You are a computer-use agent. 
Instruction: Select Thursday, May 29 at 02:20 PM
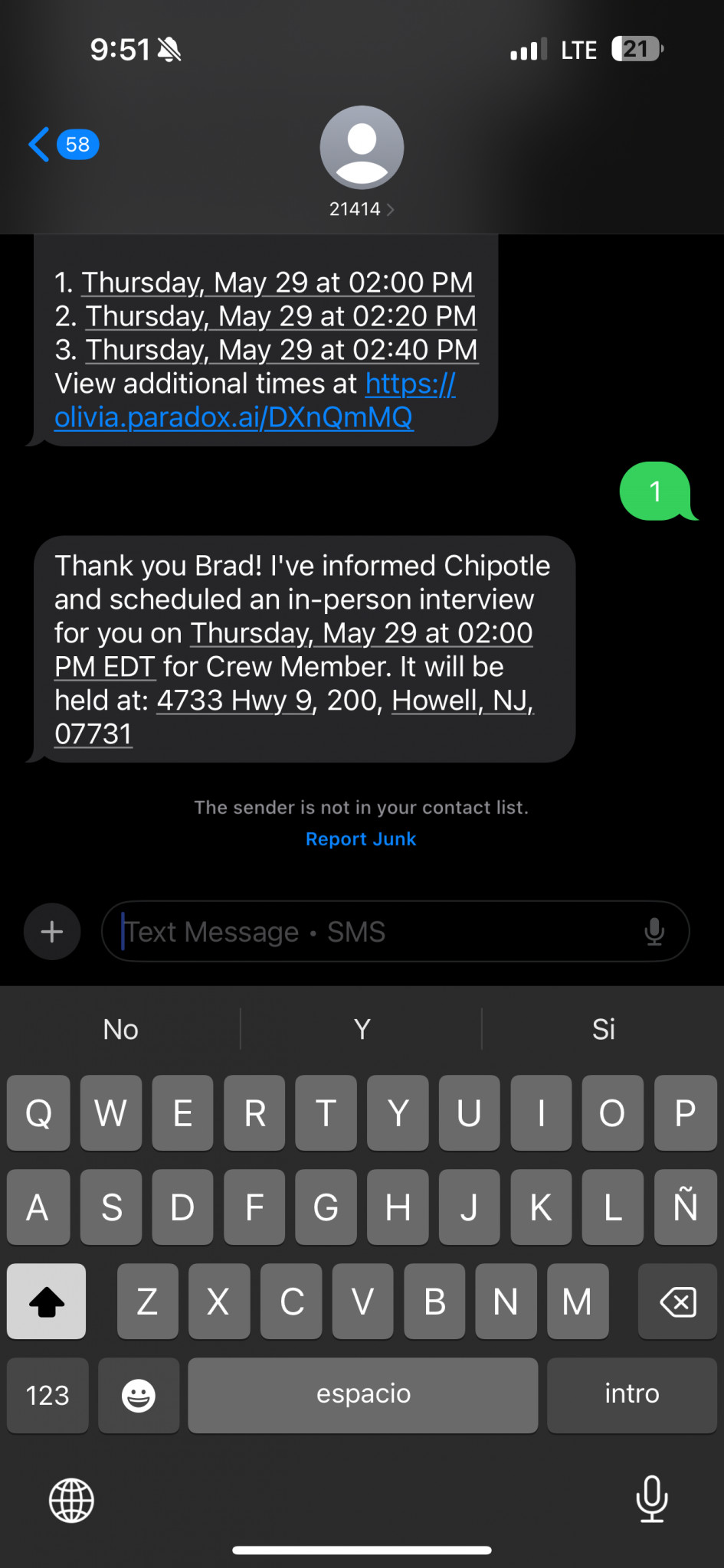coord(280,316)
